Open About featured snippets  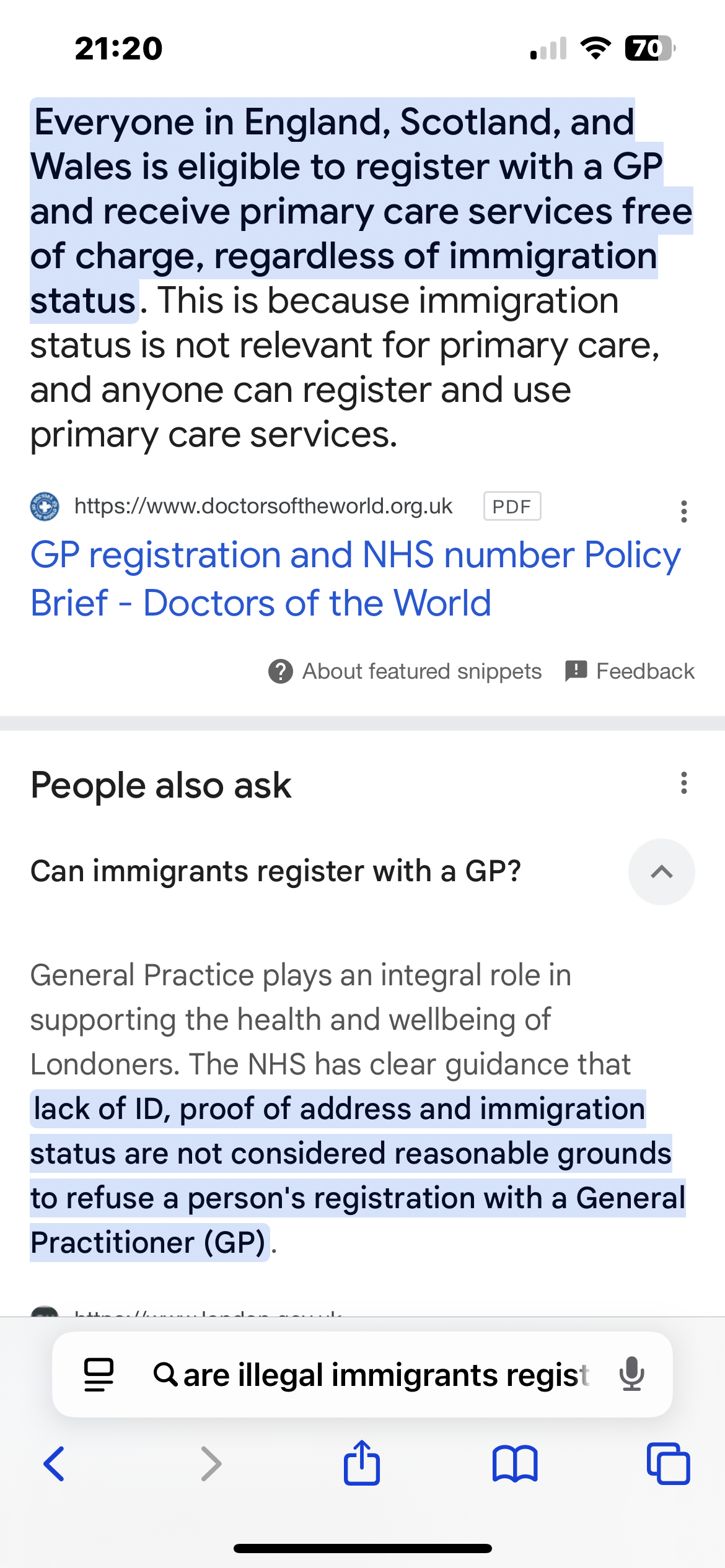tap(405, 671)
